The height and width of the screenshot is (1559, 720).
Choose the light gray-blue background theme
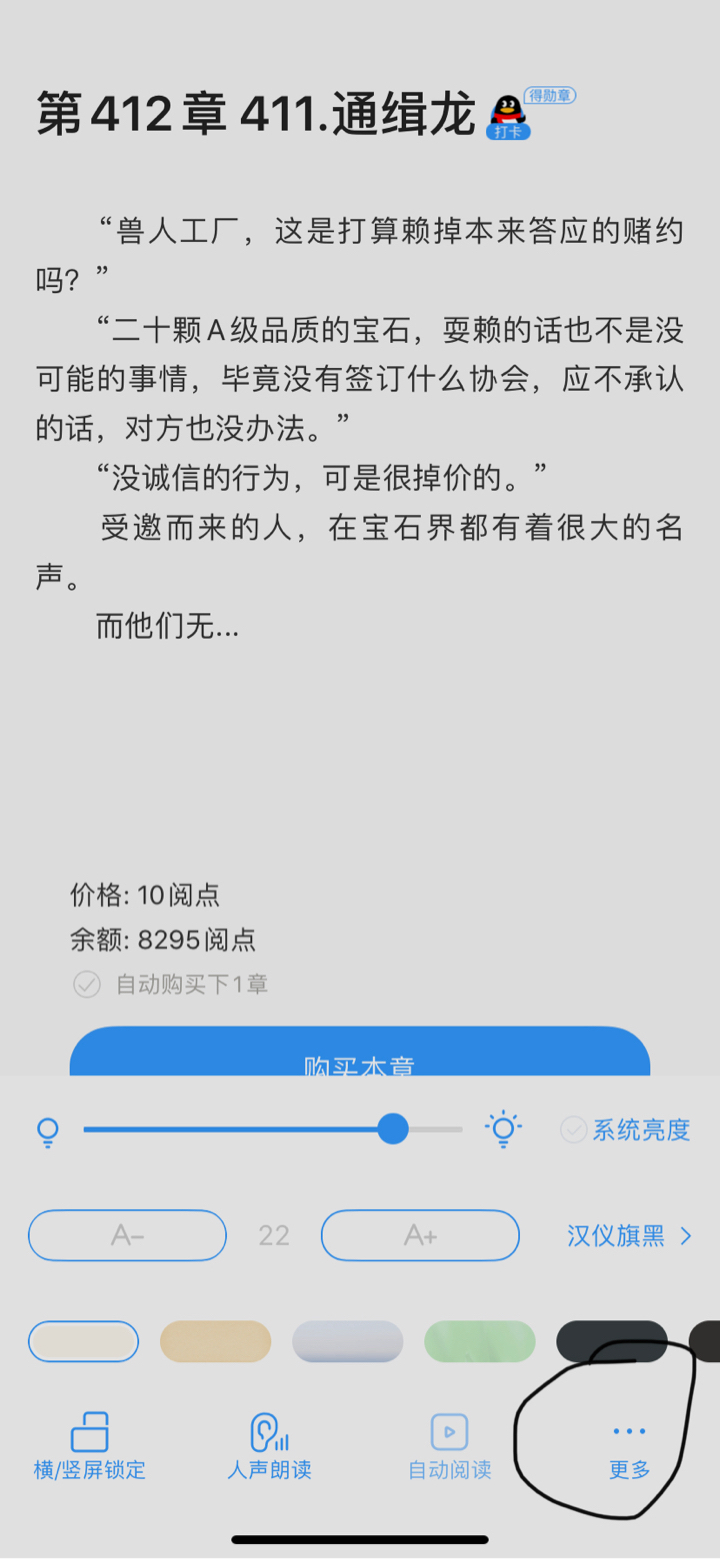click(x=348, y=1341)
